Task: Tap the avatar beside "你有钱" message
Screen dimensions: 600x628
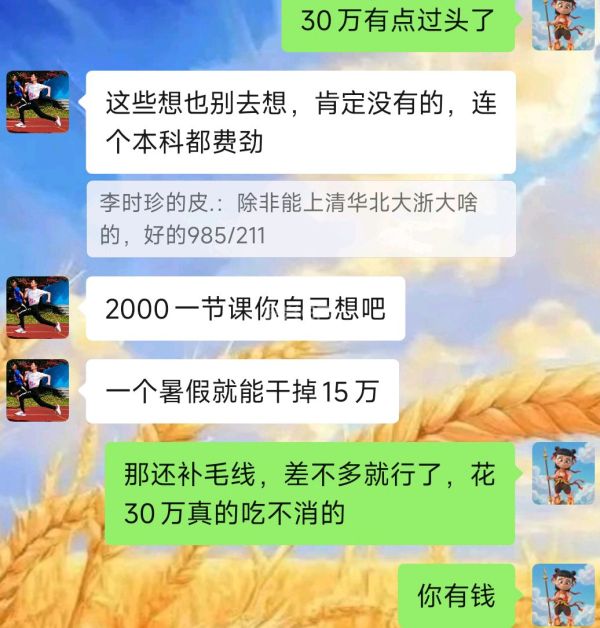Action: [x=563, y=594]
